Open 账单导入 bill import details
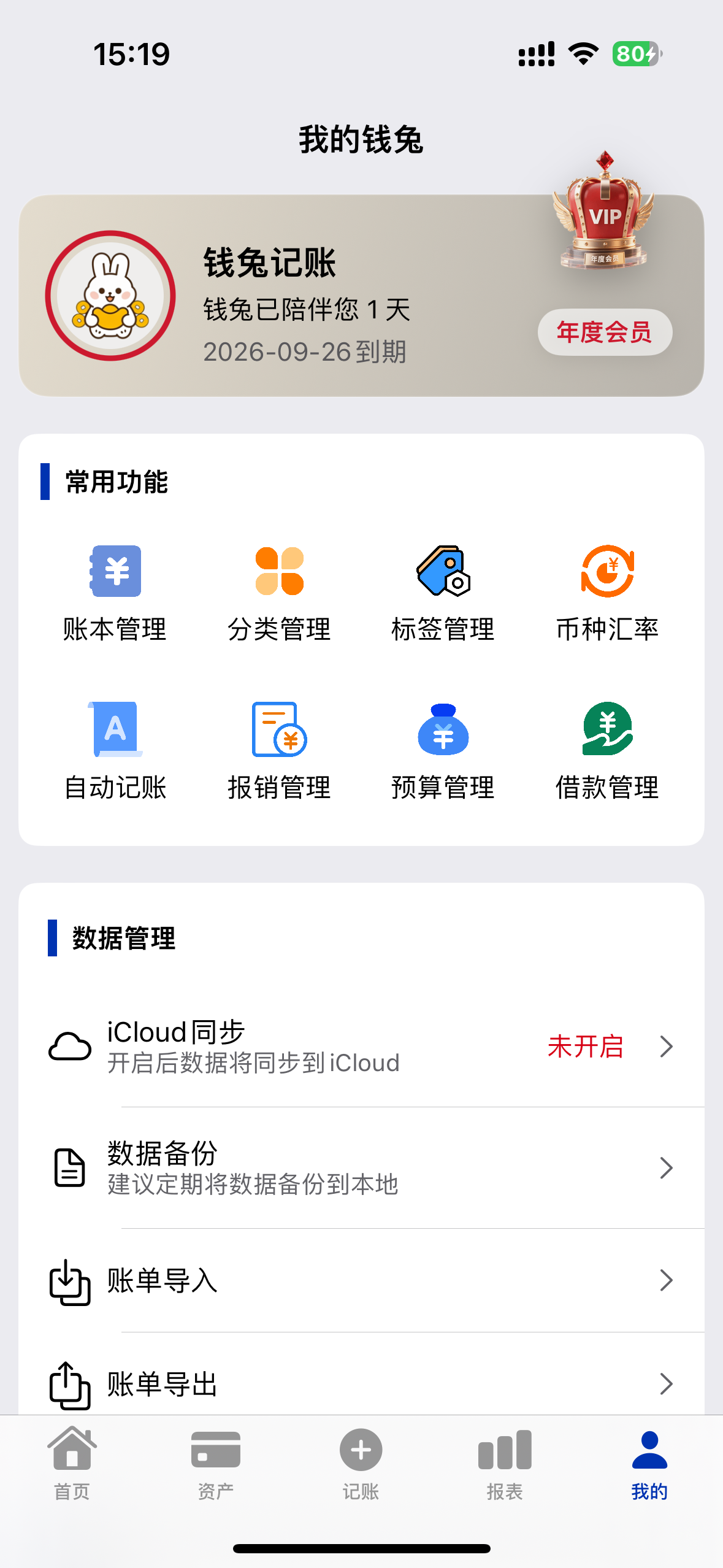 click(361, 1280)
